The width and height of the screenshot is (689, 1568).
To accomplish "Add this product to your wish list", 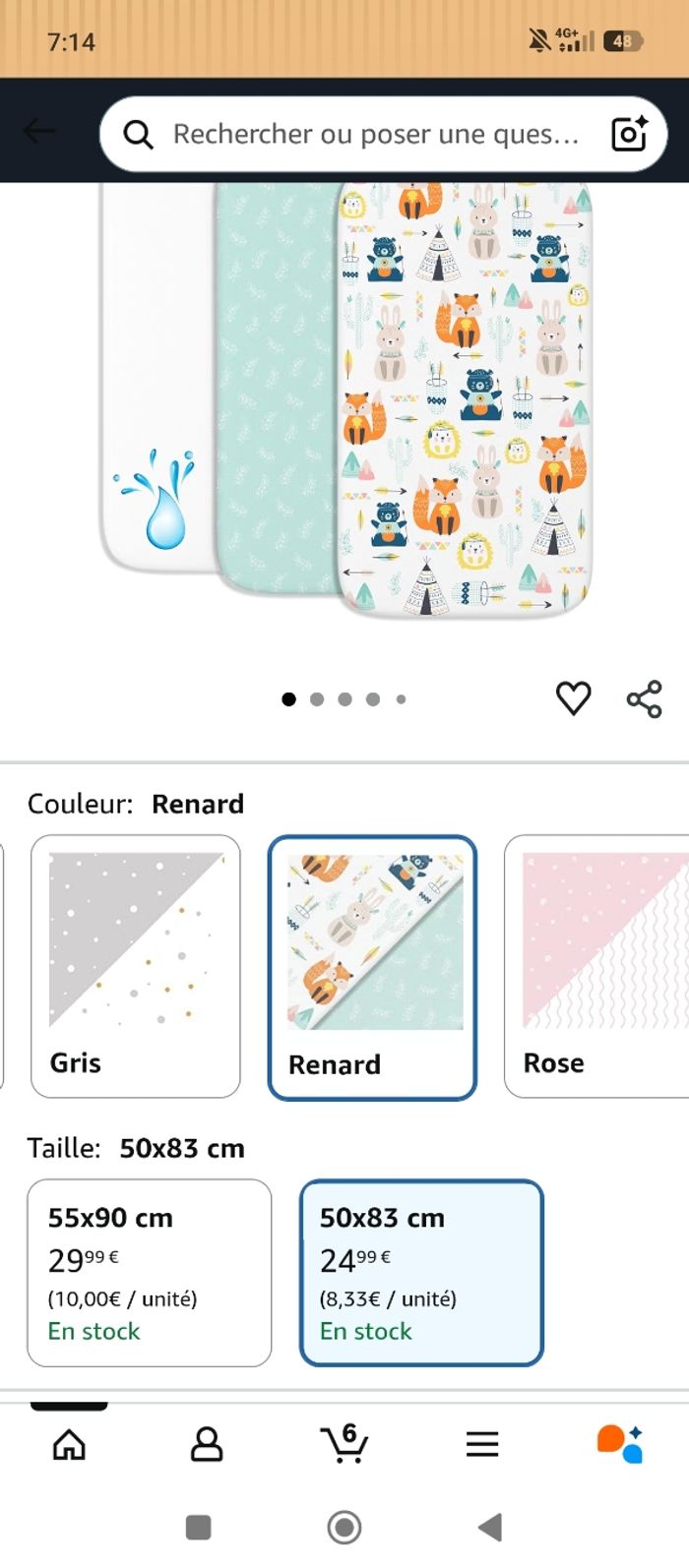I will (x=573, y=698).
